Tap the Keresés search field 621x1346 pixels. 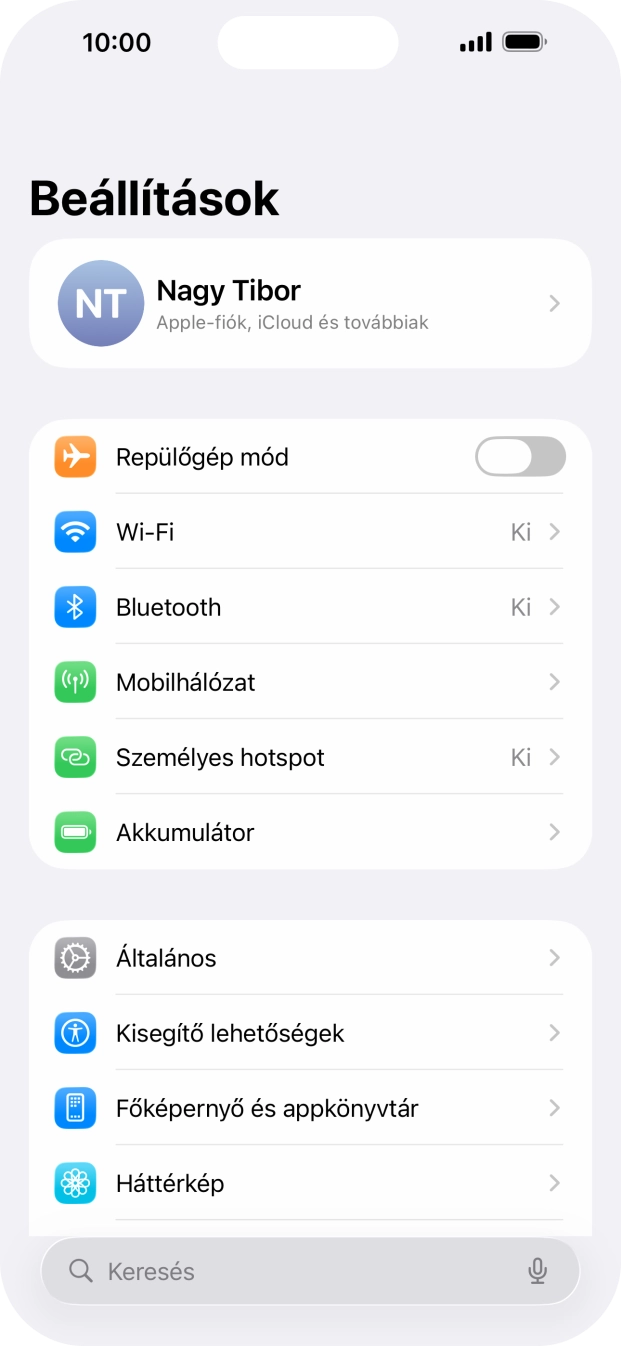[x=290, y=1272]
